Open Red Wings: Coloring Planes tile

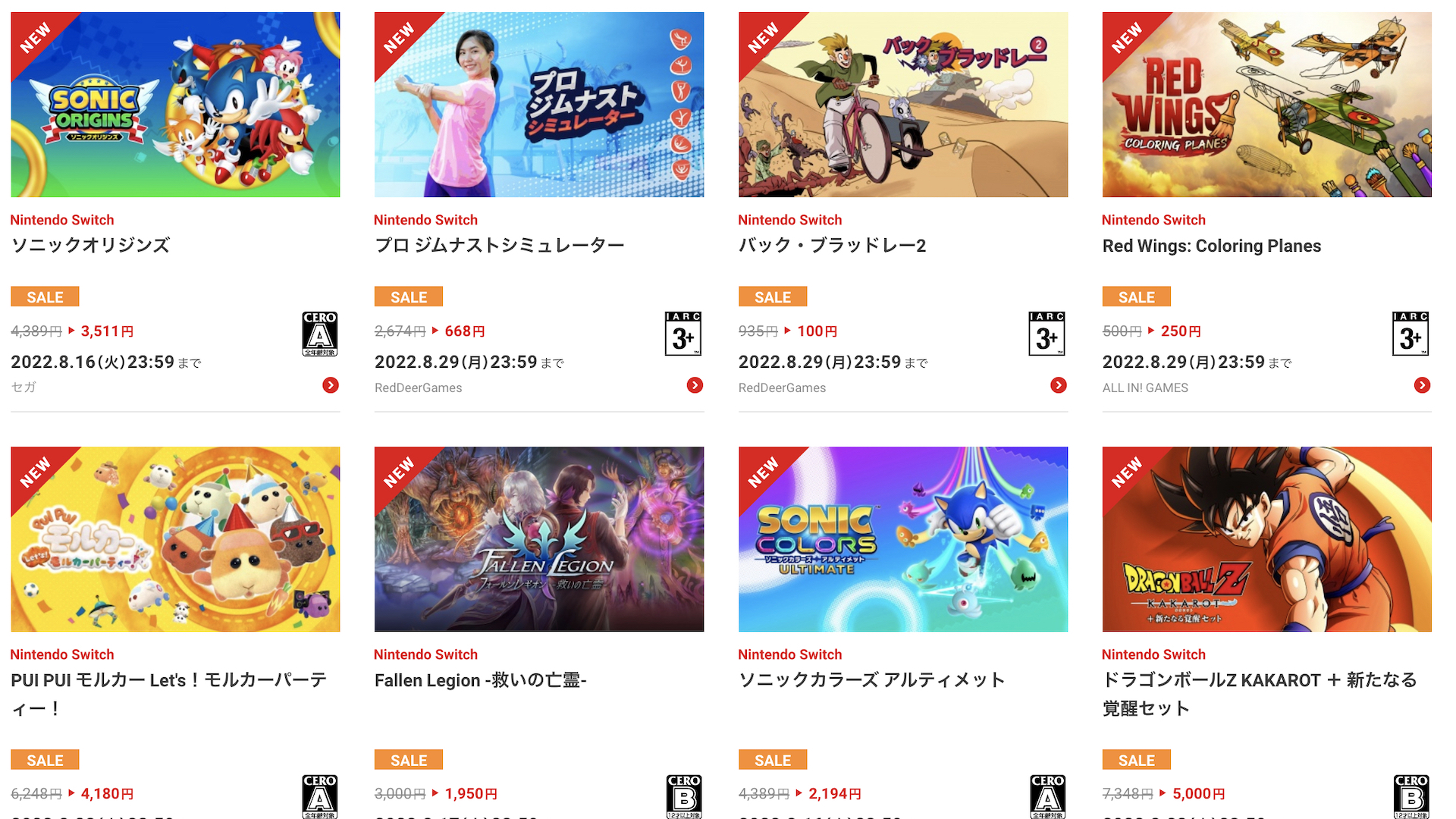(1266, 105)
